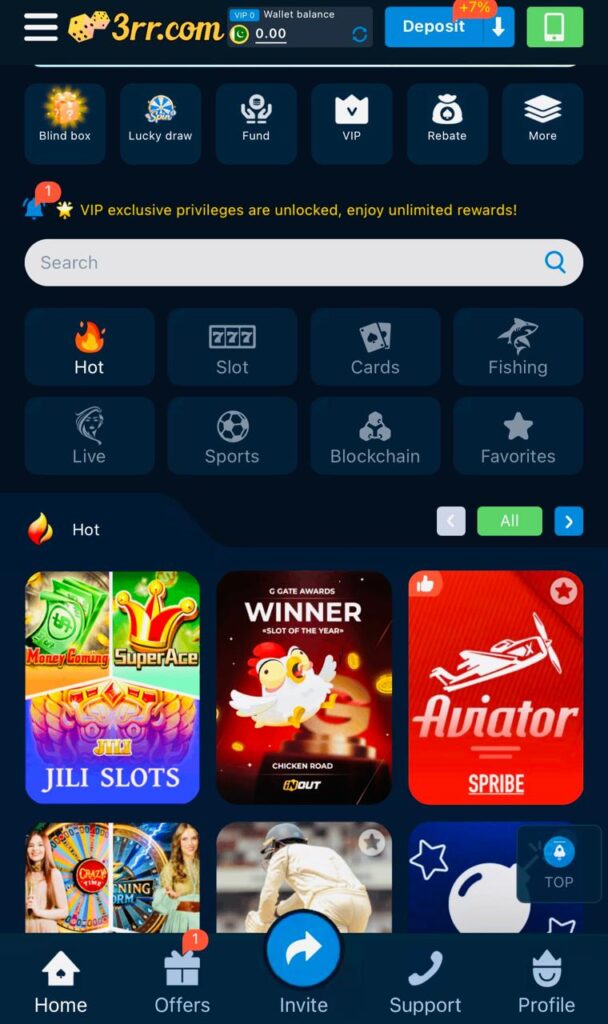Viewport: 608px width, 1024px height.
Task: Tap the notification bell with badge
Action: pyautogui.click(x=36, y=206)
